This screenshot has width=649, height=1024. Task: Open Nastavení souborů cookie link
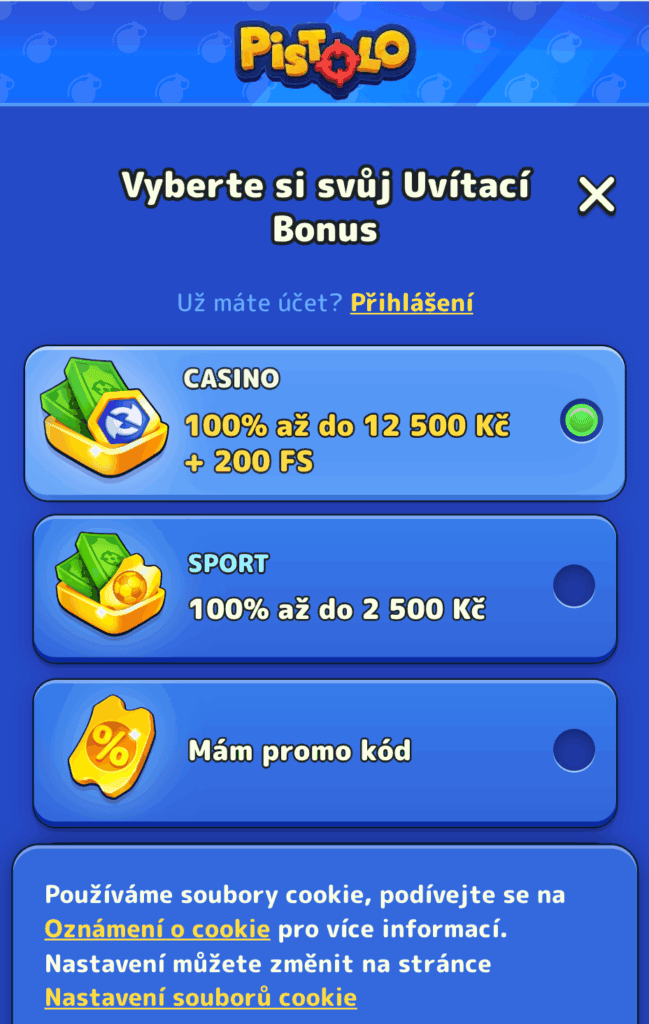tap(200, 997)
